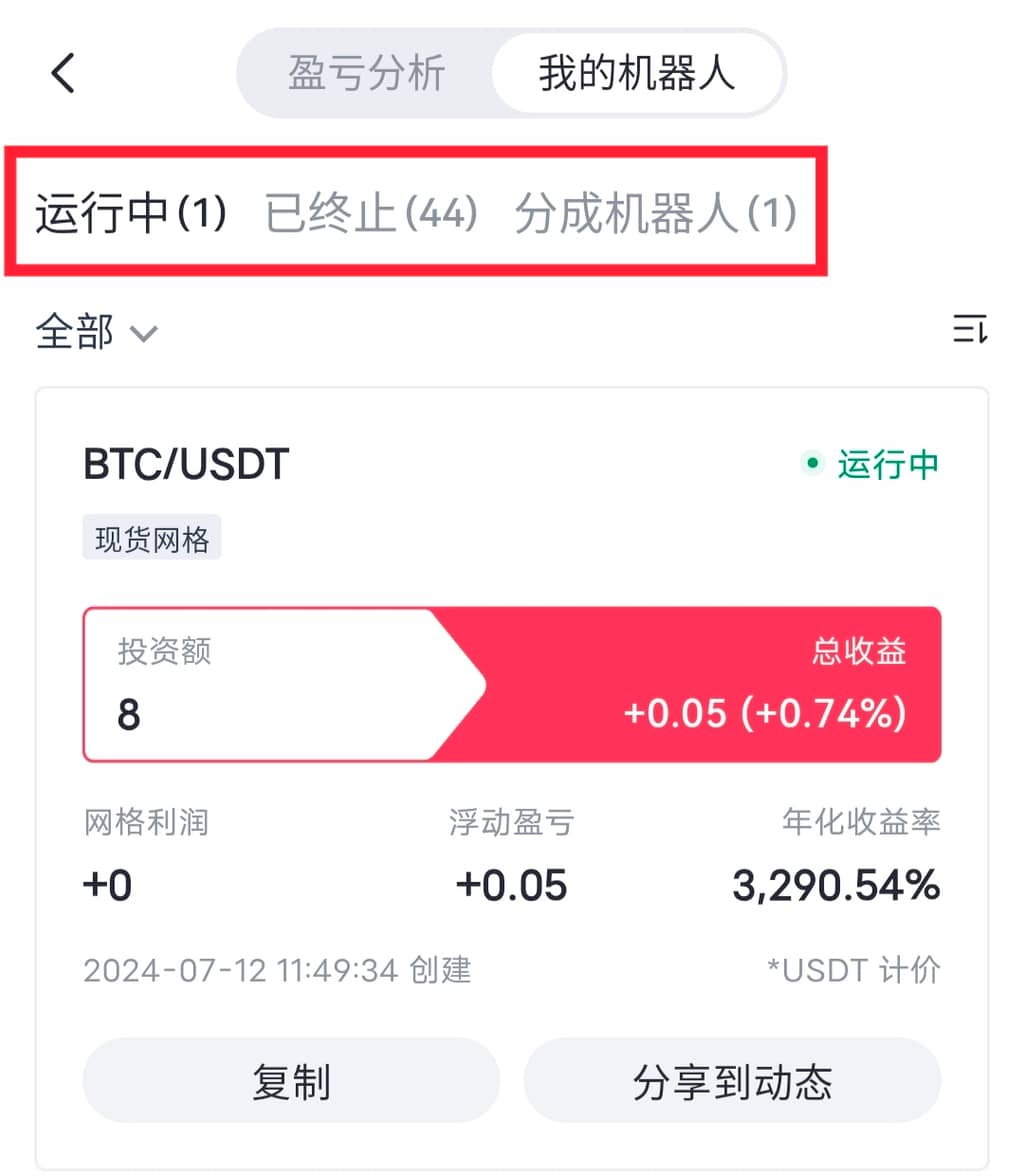Open the BTC/USDT grid robot card
1024x1176 pixels.
click(186, 465)
